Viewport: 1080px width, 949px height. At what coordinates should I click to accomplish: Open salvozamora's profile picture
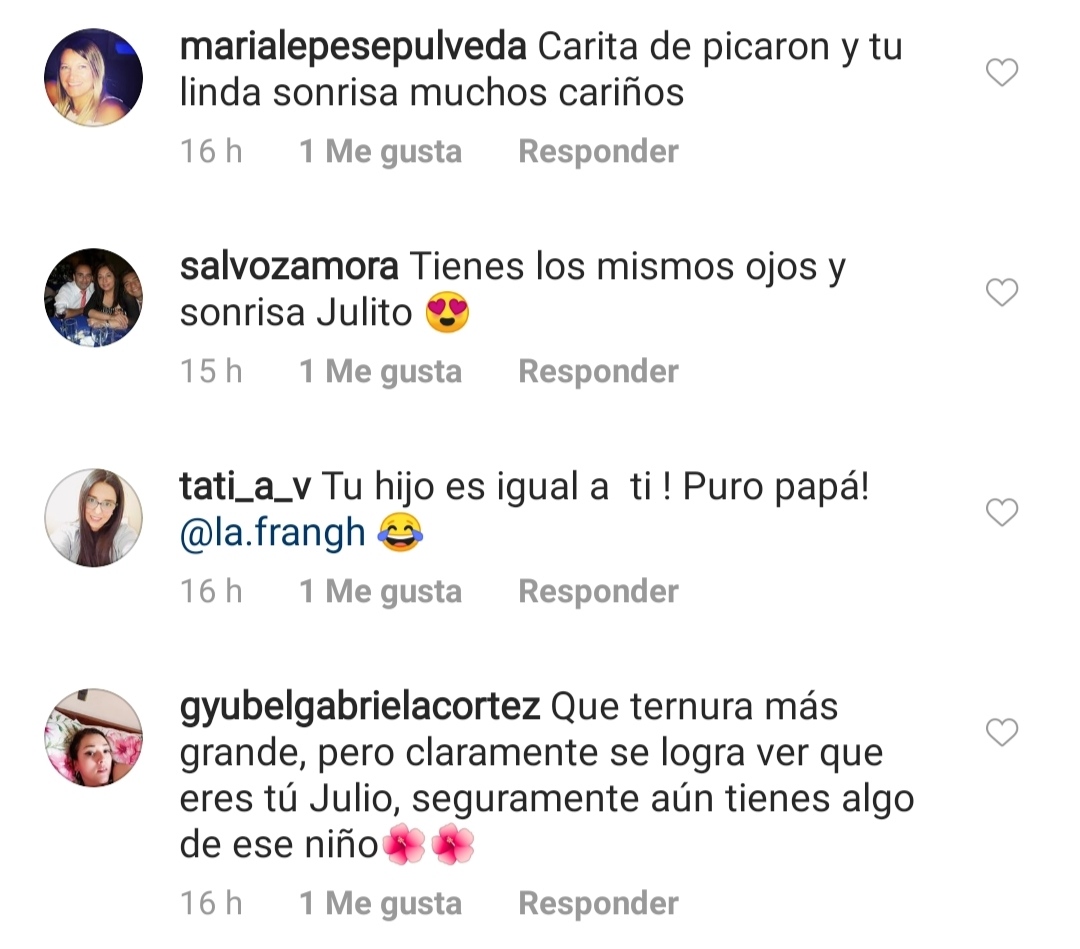click(x=94, y=298)
